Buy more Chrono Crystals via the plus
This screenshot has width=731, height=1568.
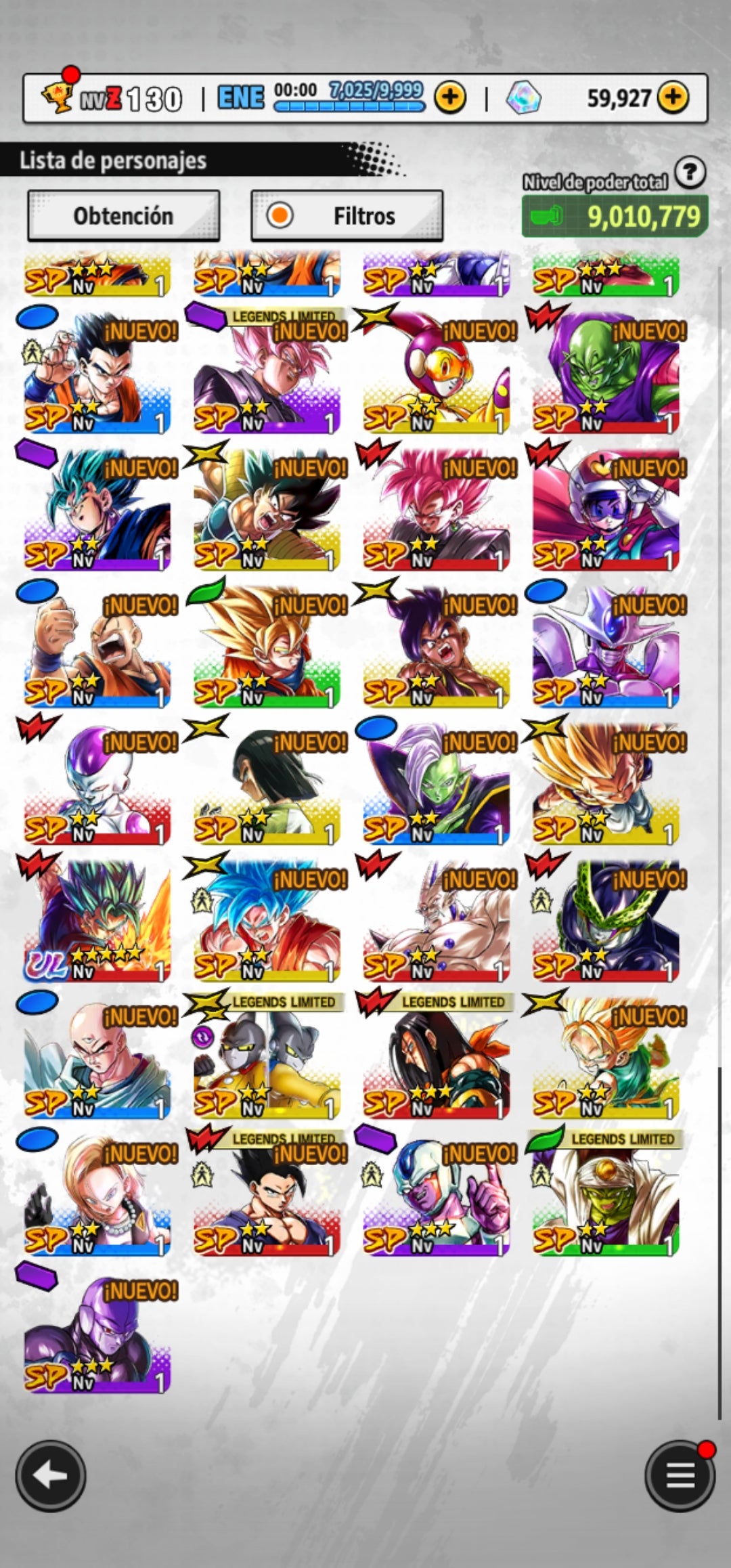coord(673,97)
